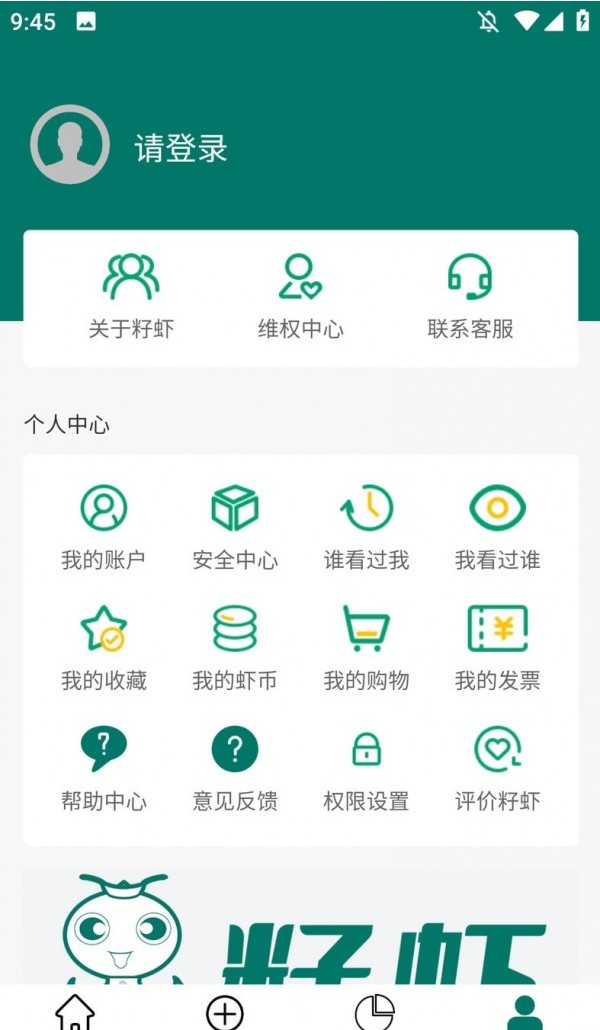The width and height of the screenshot is (600, 1030).
Task: Open 我的购物
Action: [x=366, y=648]
